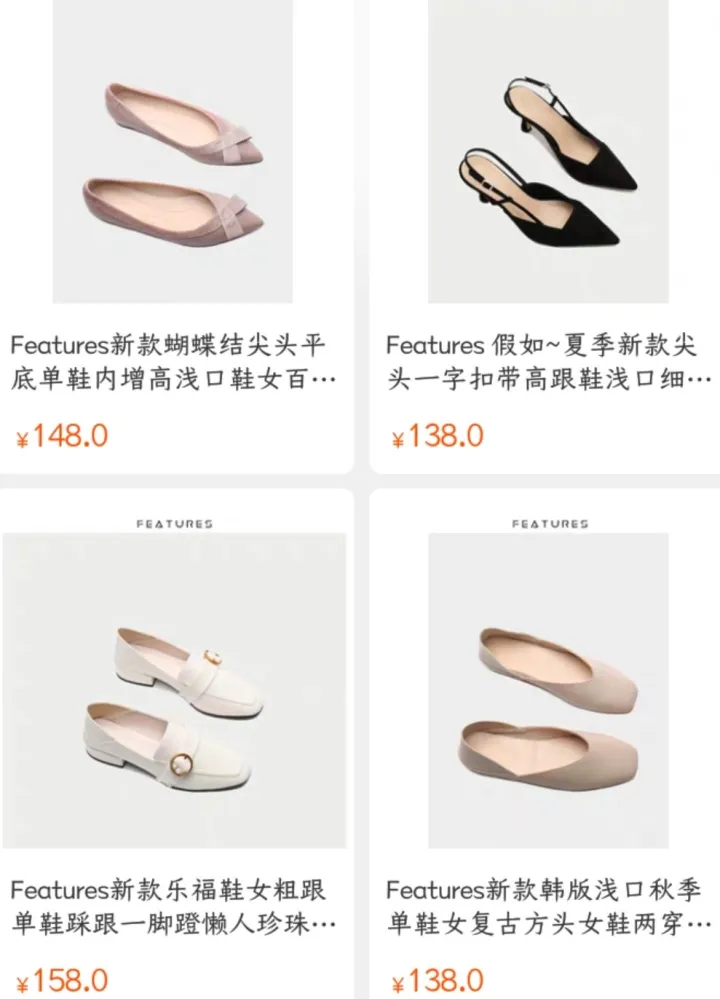
Task: View the white pearl-buckle loafers ¥158.0 product
Action: coord(172,690)
